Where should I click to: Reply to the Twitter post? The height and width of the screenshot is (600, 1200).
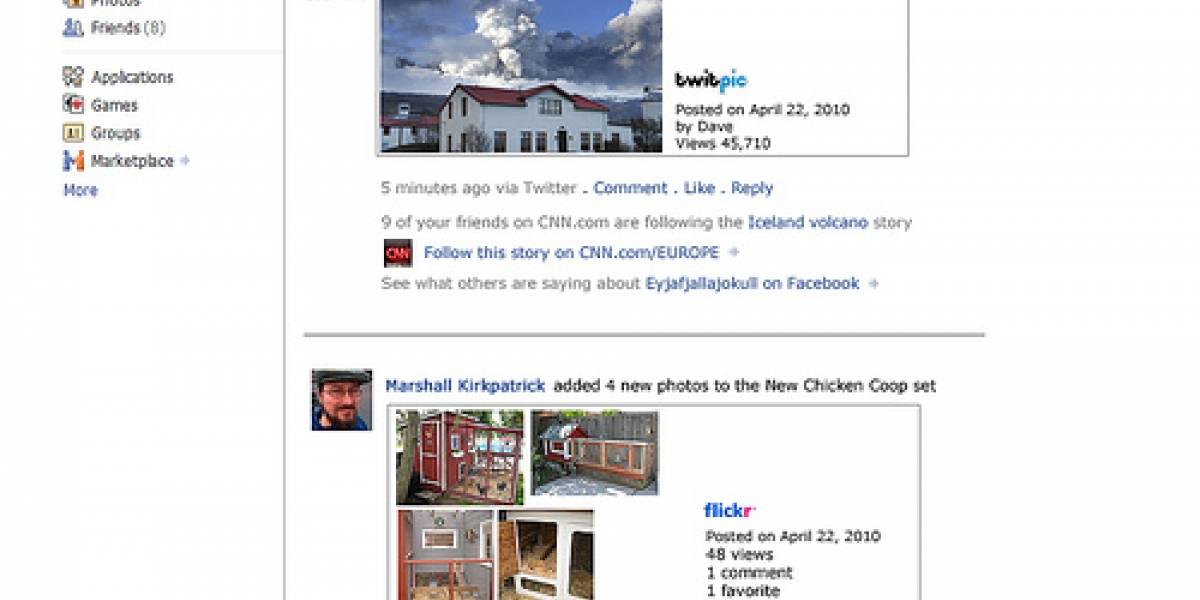(x=751, y=188)
